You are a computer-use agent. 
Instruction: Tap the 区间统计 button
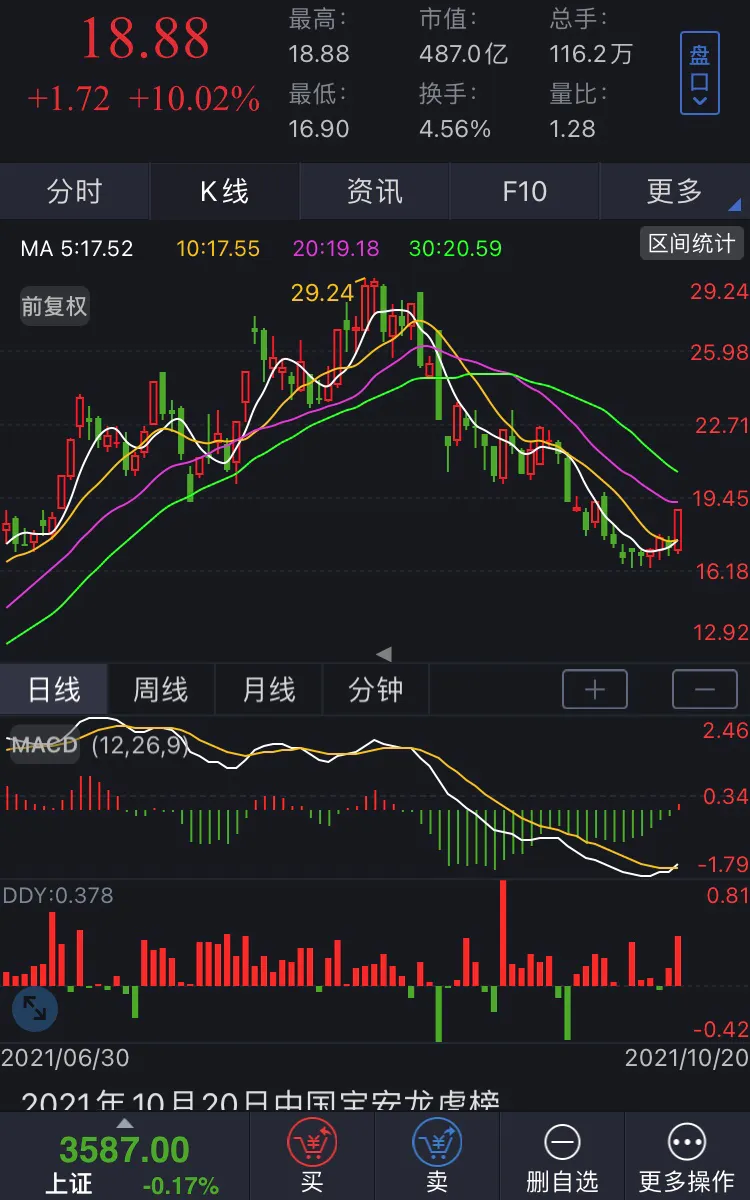(692, 244)
